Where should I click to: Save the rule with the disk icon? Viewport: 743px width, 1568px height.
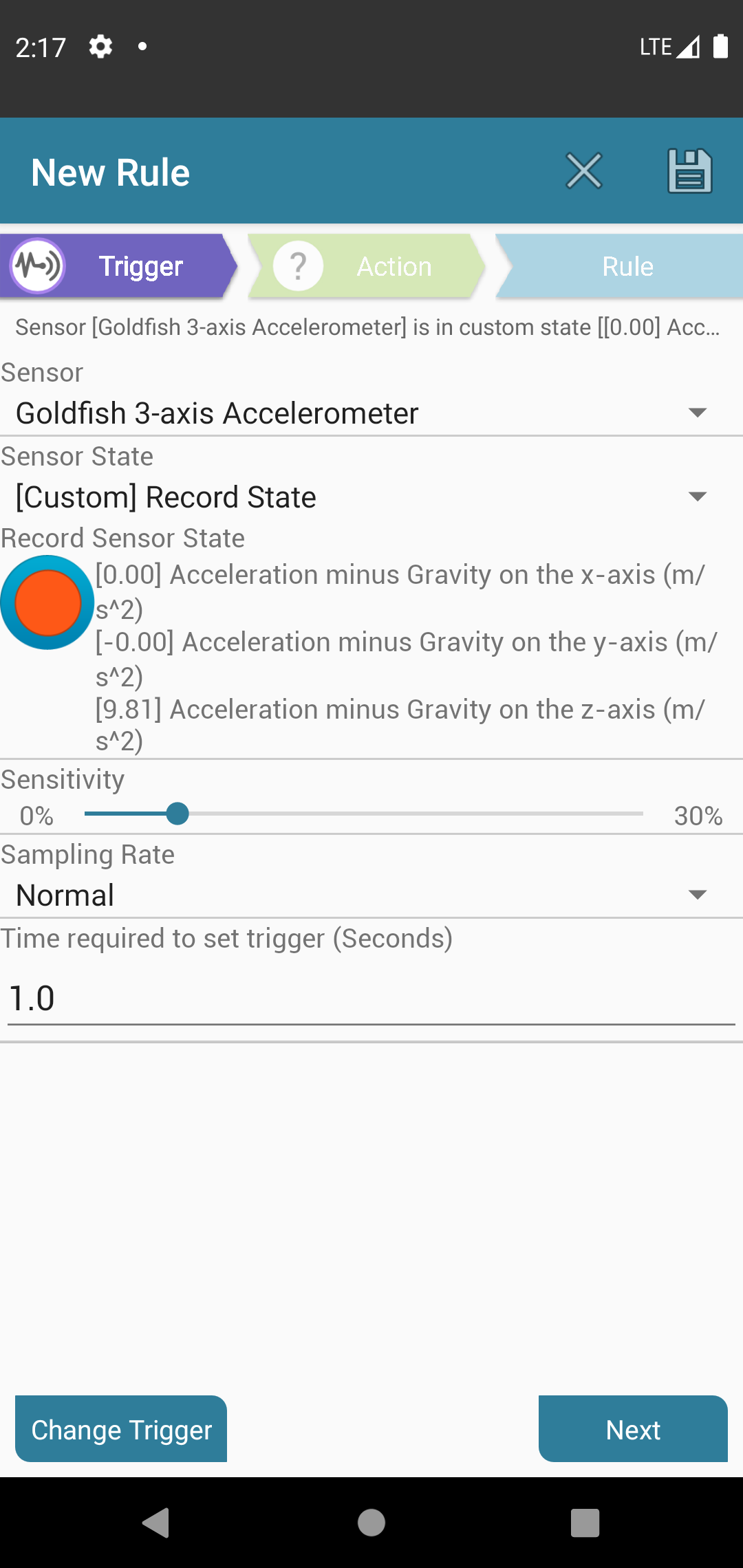689,171
